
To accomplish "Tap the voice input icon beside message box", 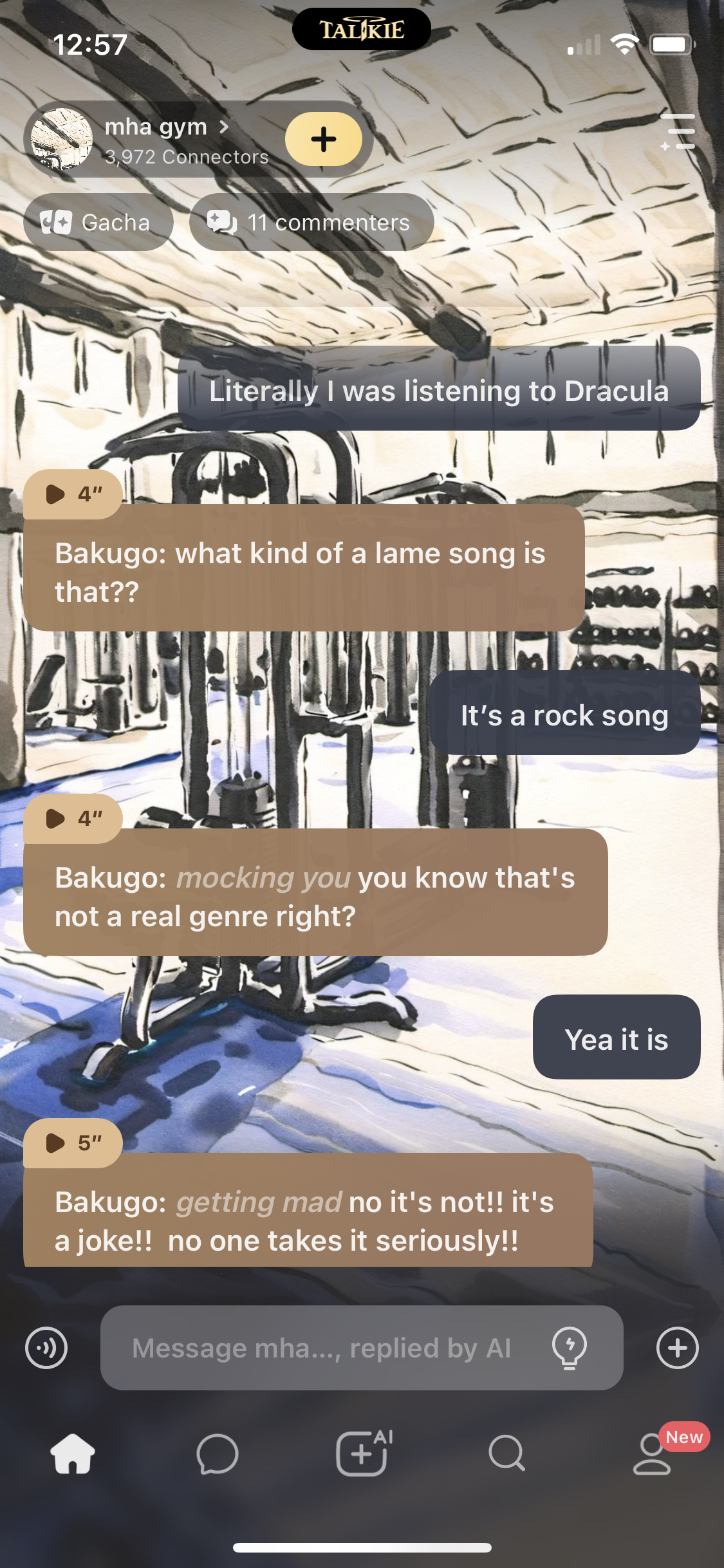I will [x=46, y=1347].
